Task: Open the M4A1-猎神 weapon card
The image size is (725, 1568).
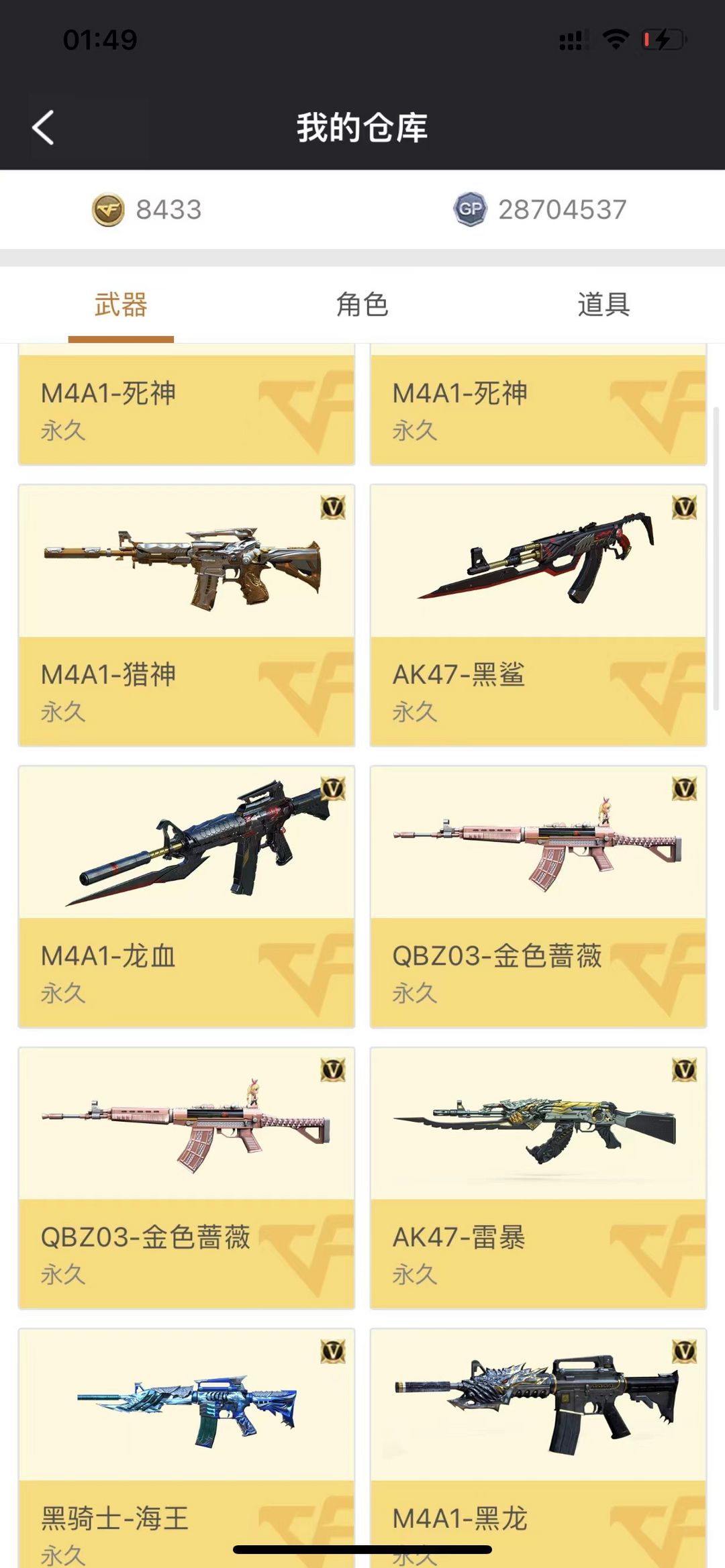Action: [x=187, y=615]
